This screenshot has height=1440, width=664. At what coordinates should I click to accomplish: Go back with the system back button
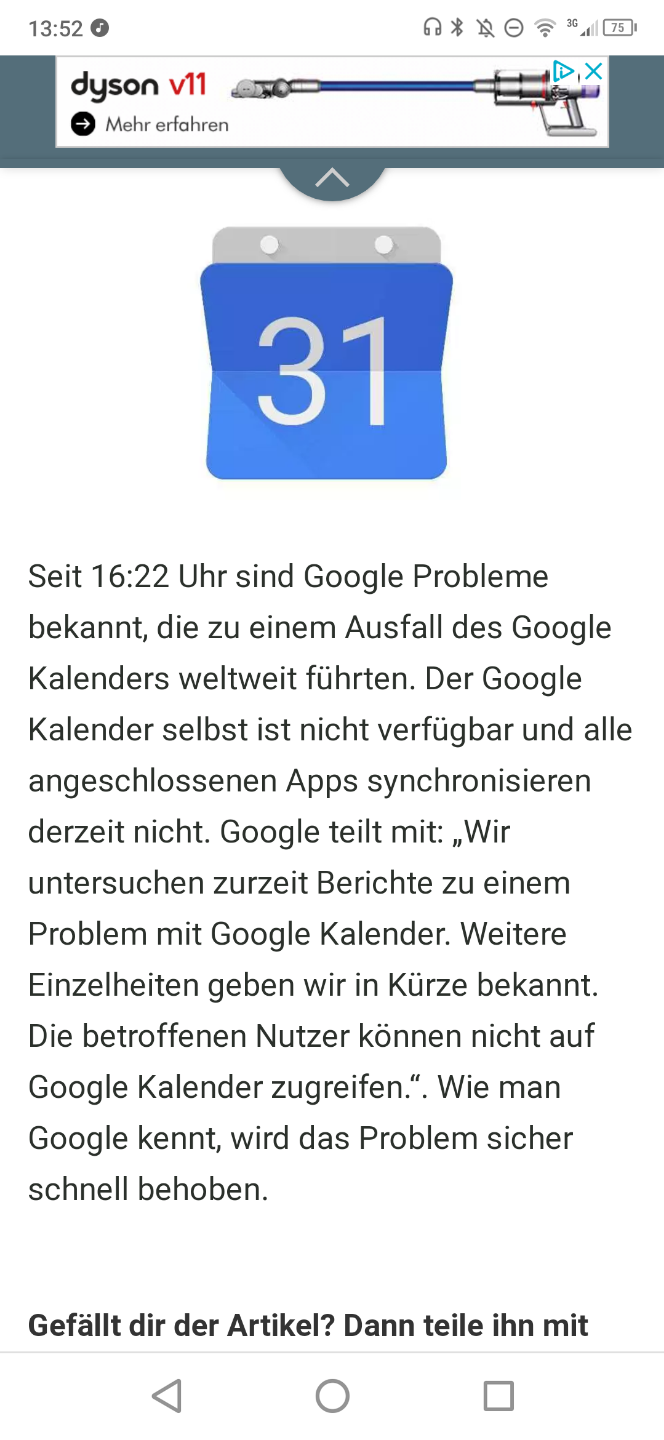(166, 1396)
